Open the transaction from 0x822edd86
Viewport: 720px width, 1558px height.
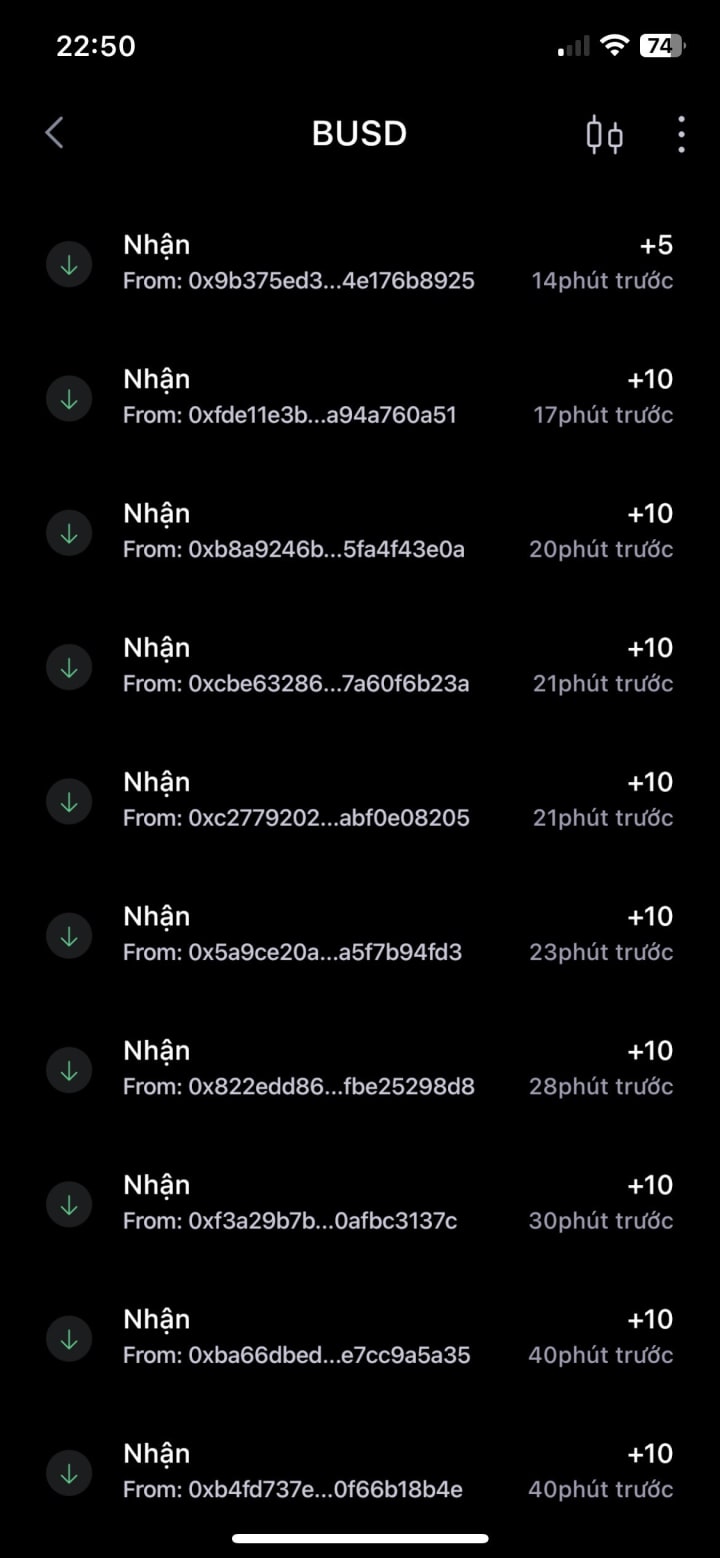point(360,1067)
